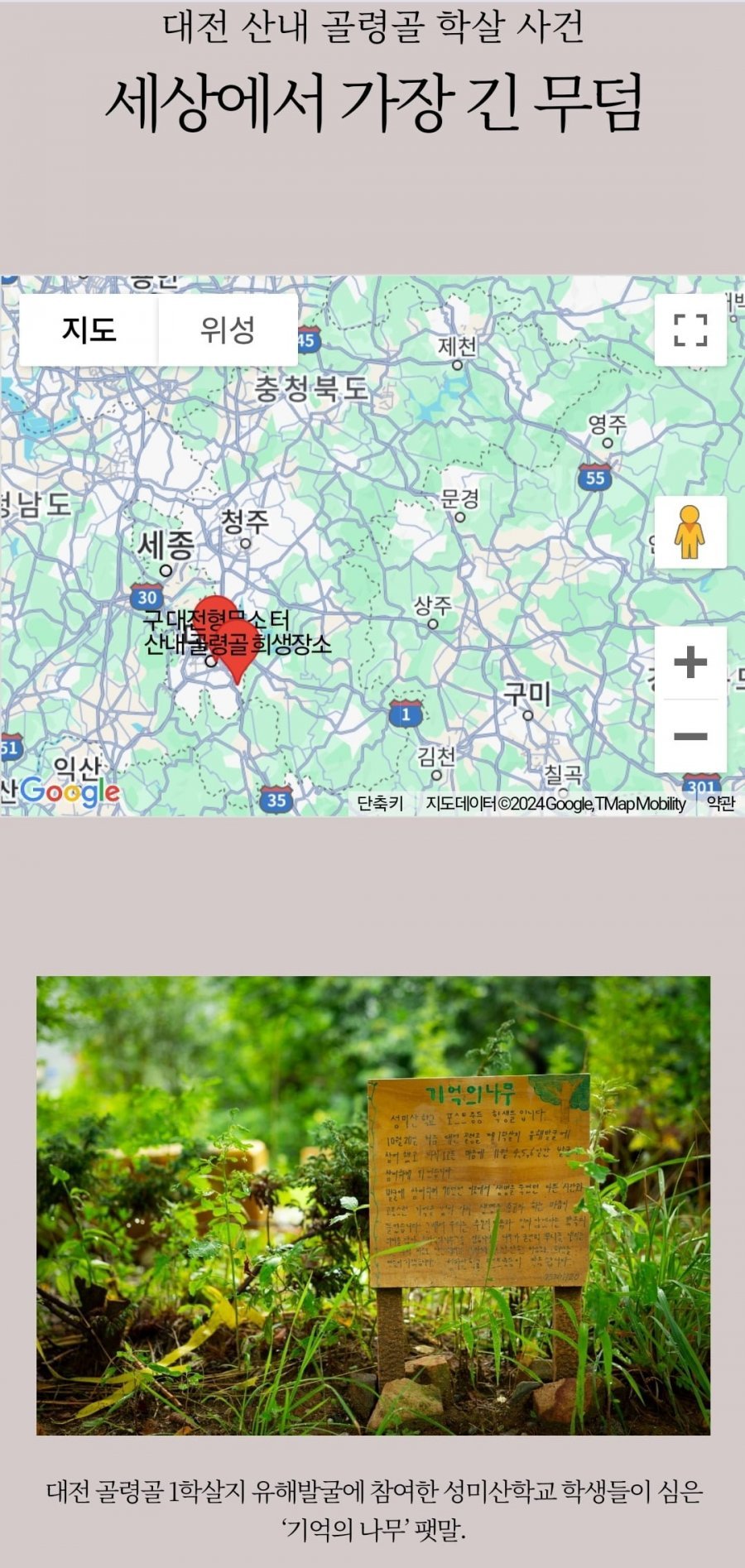Toggle fullscreen map view

(690, 330)
